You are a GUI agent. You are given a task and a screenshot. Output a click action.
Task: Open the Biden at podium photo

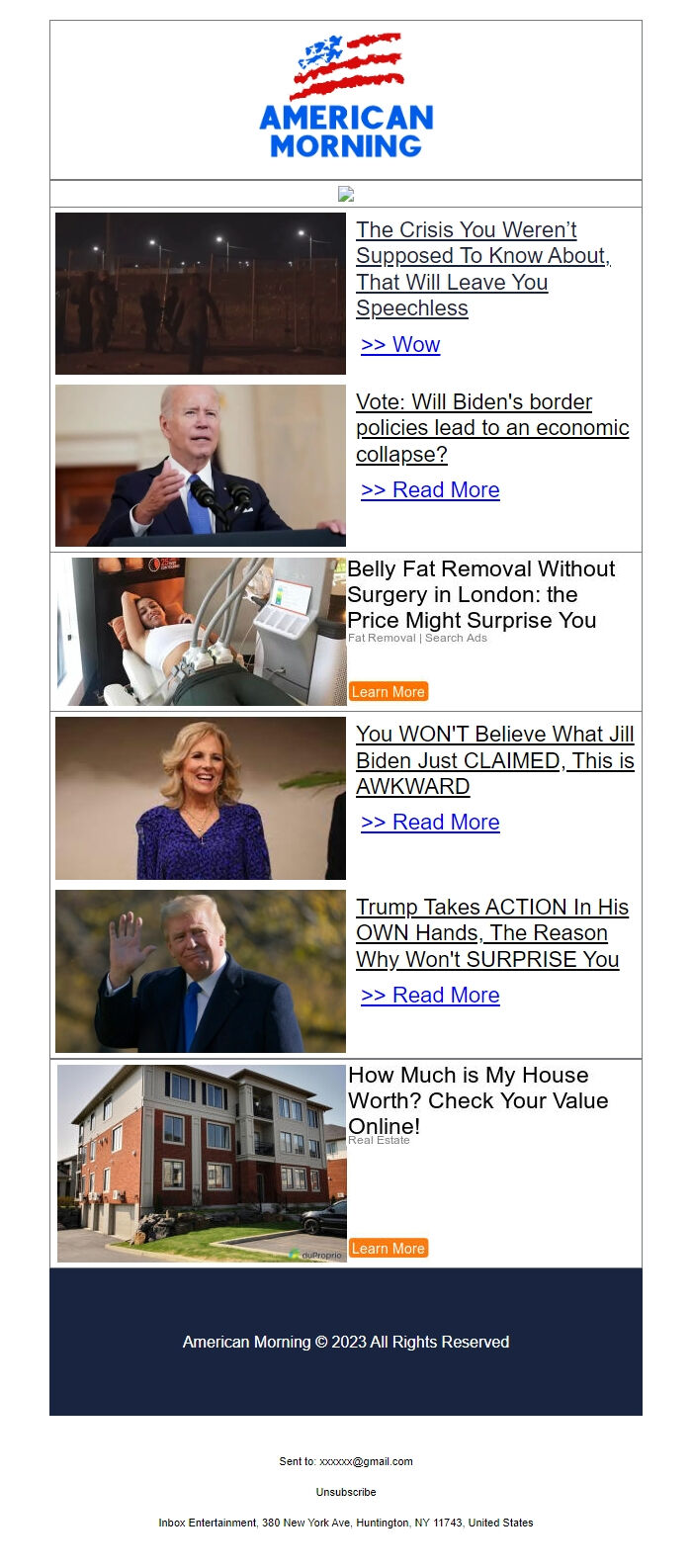[x=201, y=466]
